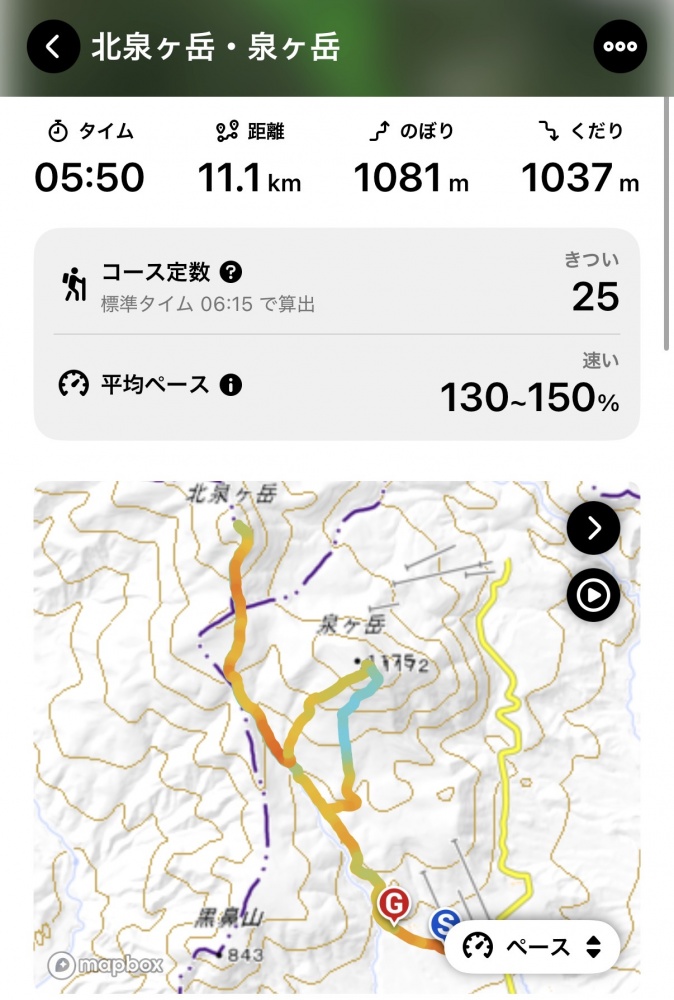Expand the map with the arrow button
674x1000 pixels.
coord(593,528)
